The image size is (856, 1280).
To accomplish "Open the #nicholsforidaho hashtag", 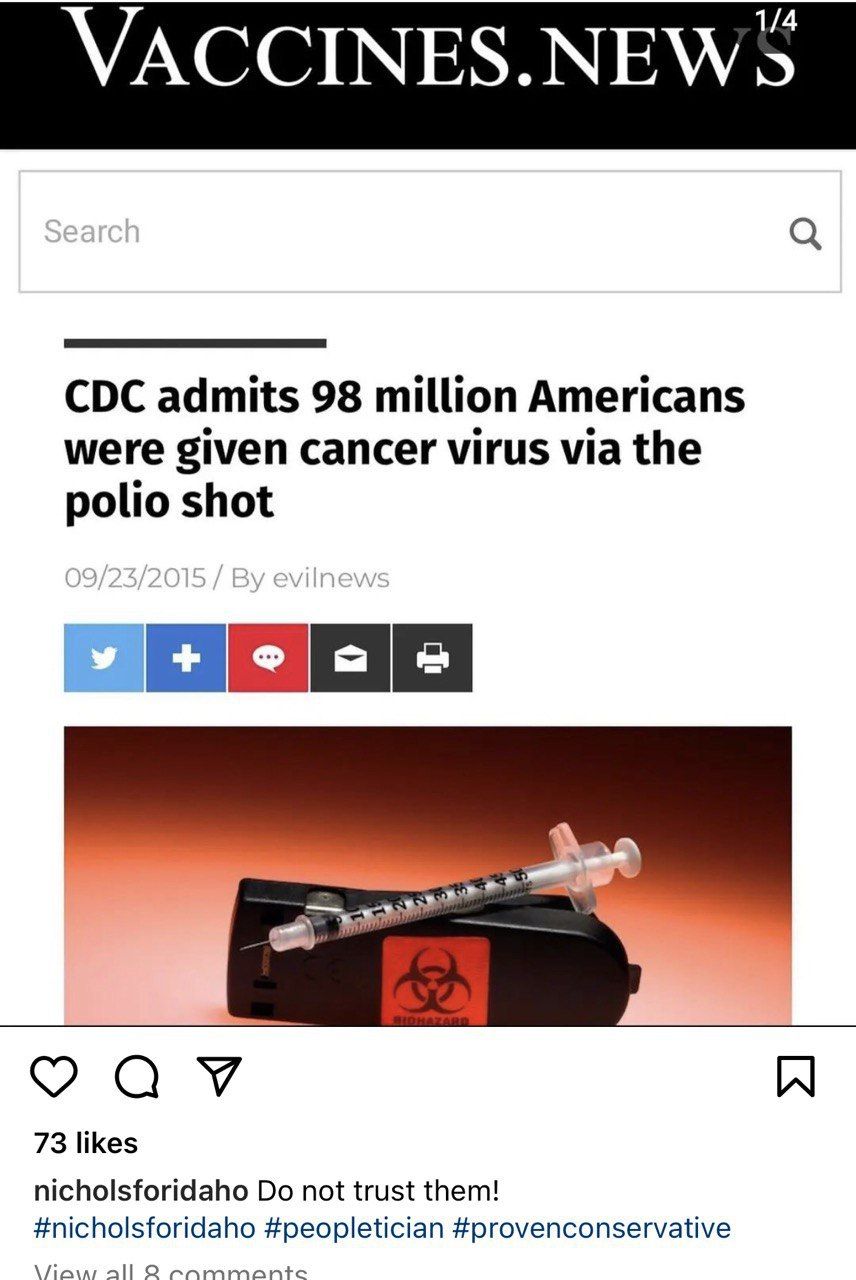I will point(144,1227).
